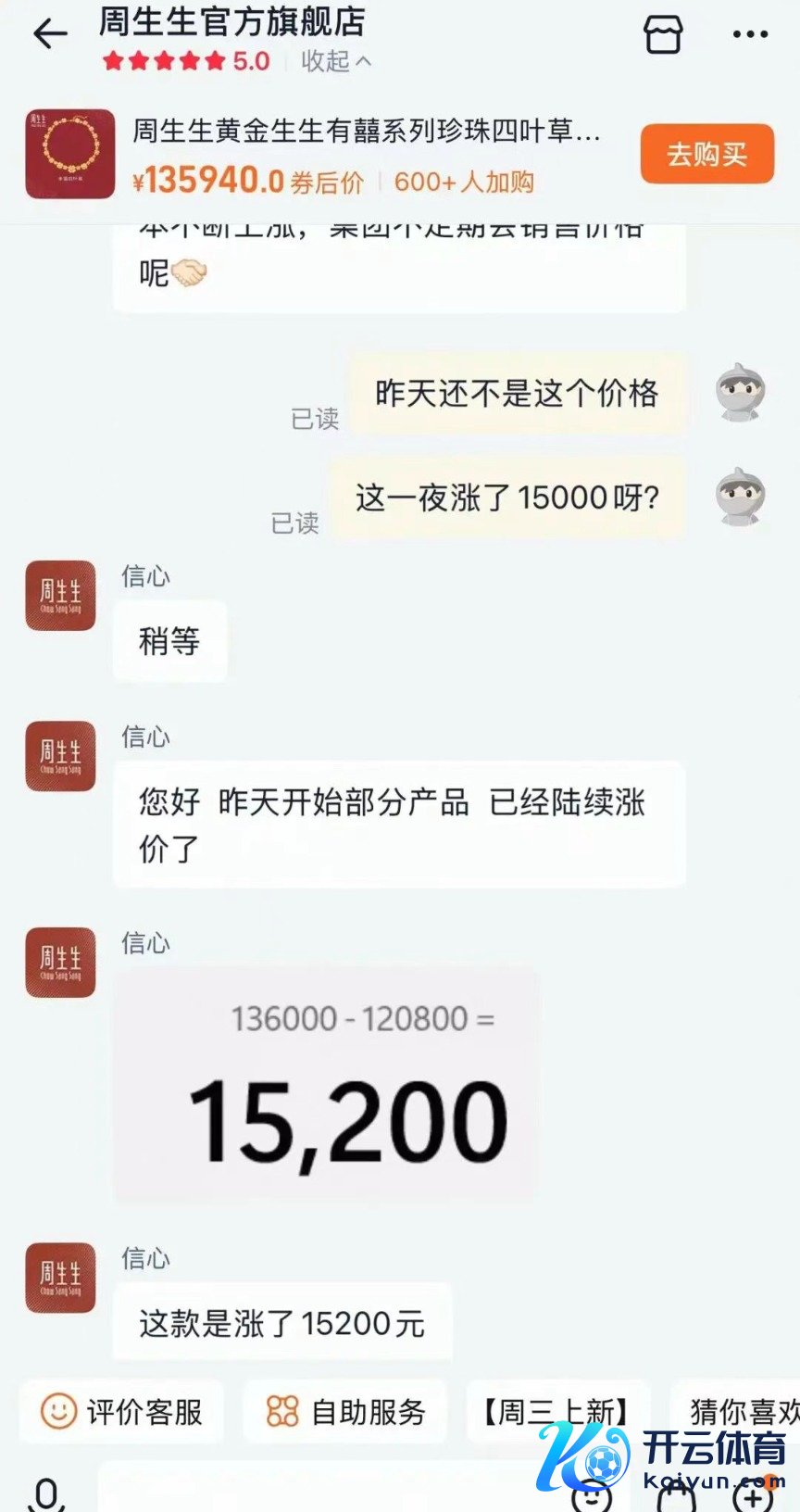Go back using the arrow icon
Image resolution: width=800 pixels, height=1512 pixels.
pos(50,35)
